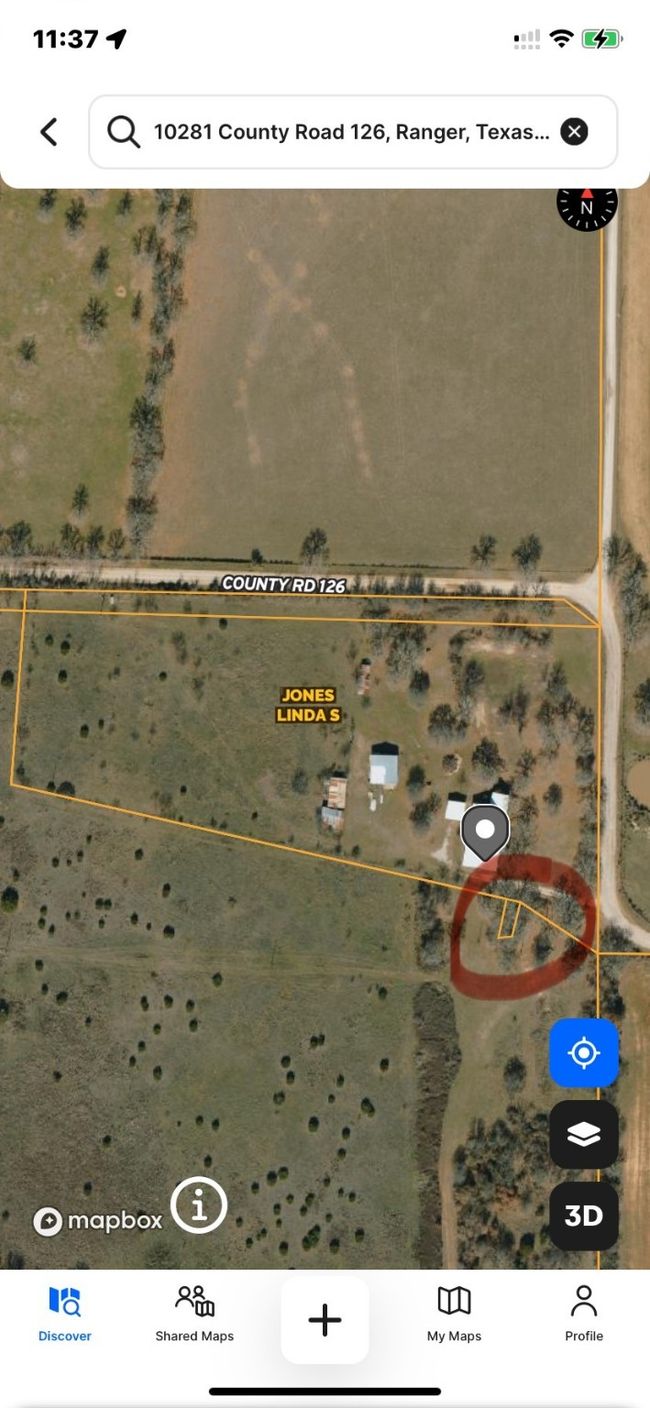Image resolution: width=650 pixels, height=1408 pixels.
Task: Add new item with plus button
Action: pyautogui.click(x=325, y=1320)
